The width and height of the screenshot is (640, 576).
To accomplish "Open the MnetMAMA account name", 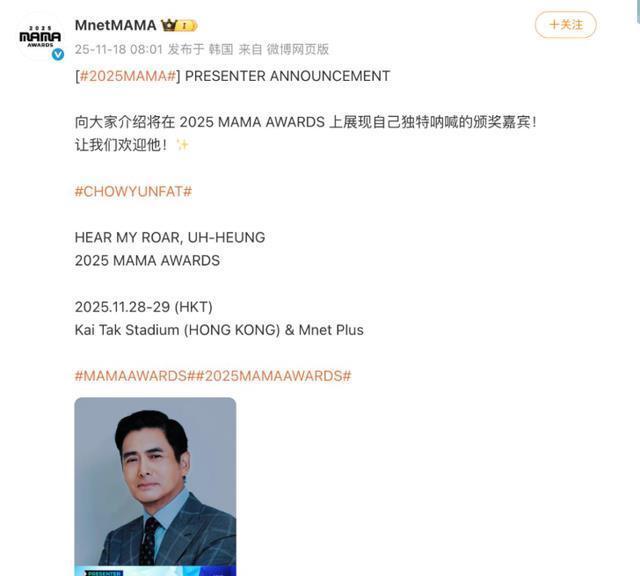I will (x=116, y=25).
